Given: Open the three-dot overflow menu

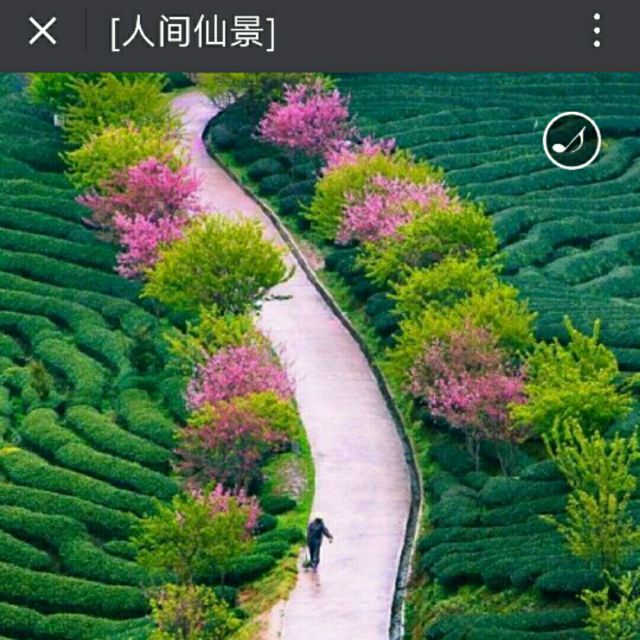Looking at the screenshot, I should (597, 30).
